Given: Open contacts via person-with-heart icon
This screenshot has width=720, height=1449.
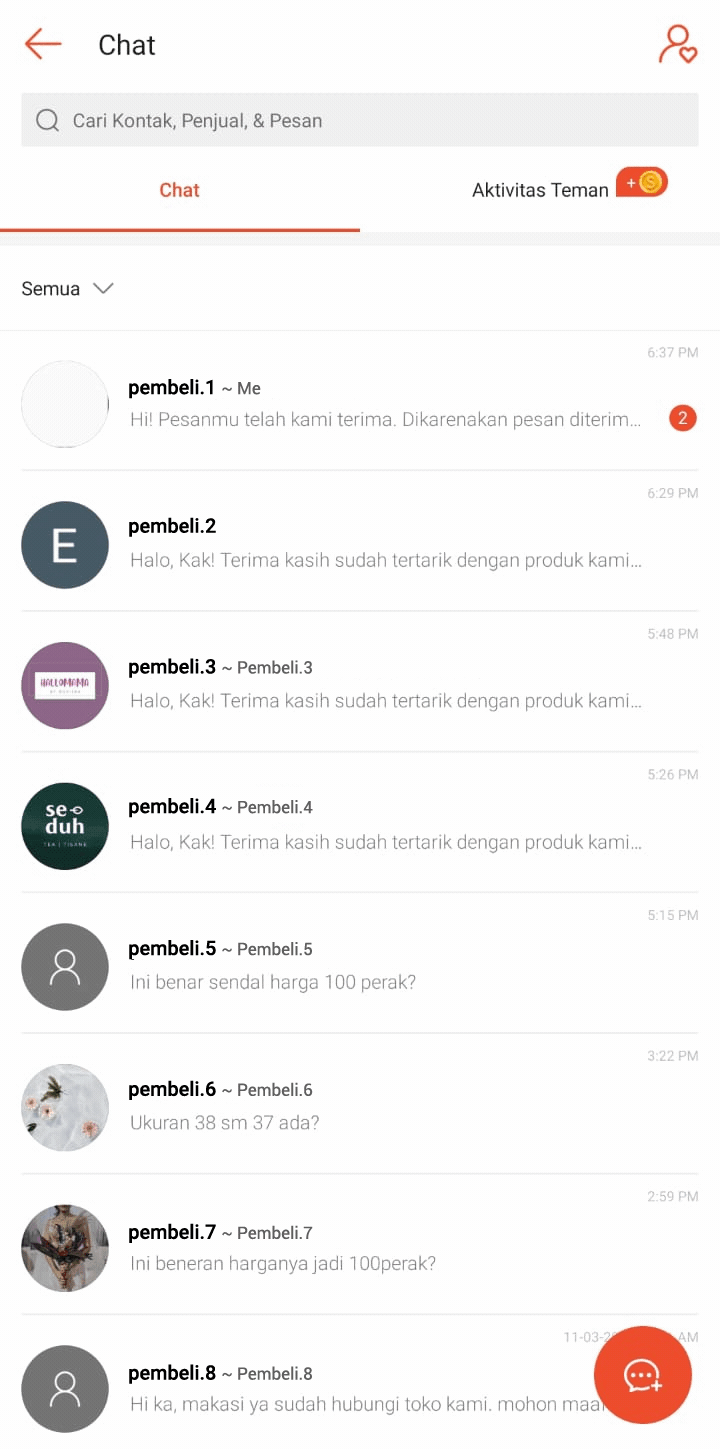Looking at the screenshot, I should 678,44.
